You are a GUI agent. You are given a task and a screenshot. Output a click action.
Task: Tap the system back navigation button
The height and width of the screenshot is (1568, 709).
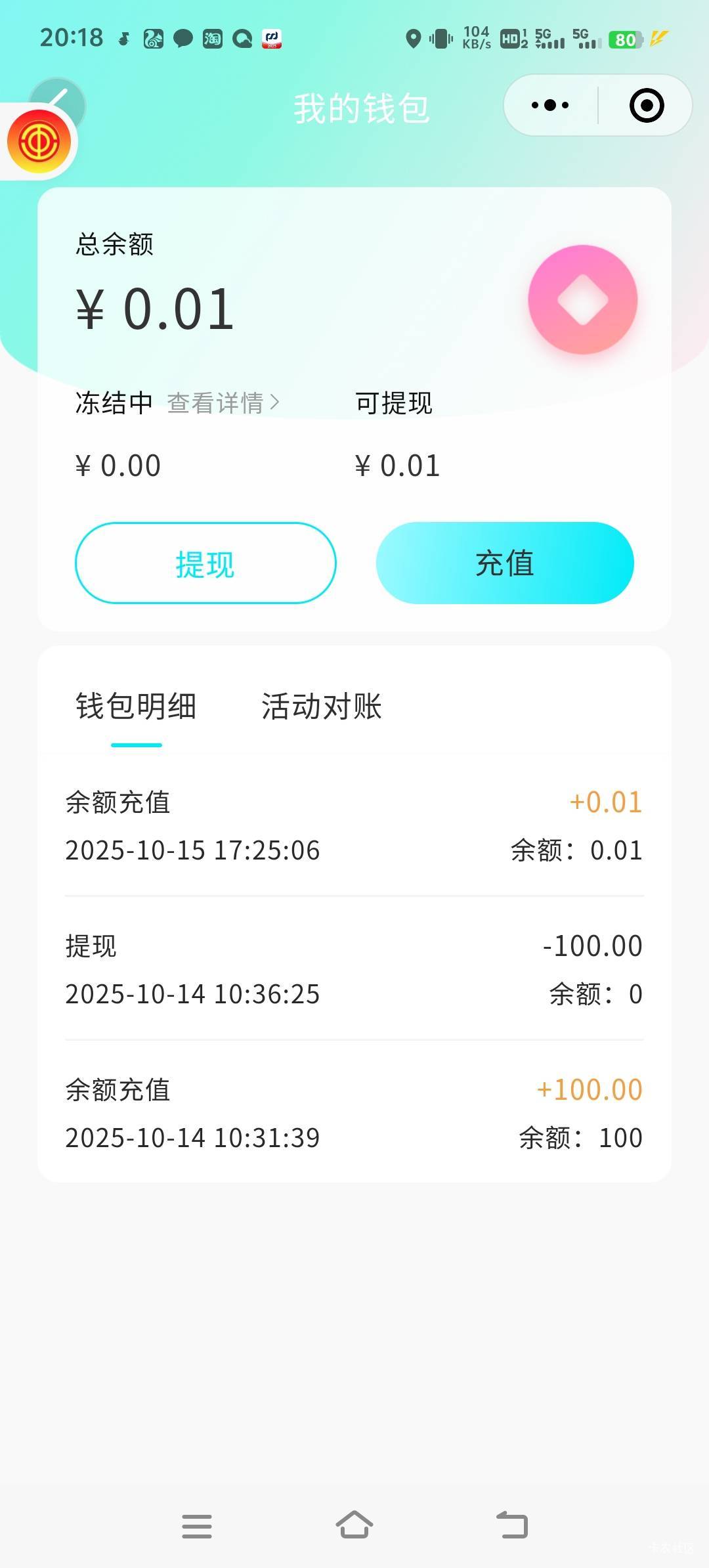[x=512, y=1525]
